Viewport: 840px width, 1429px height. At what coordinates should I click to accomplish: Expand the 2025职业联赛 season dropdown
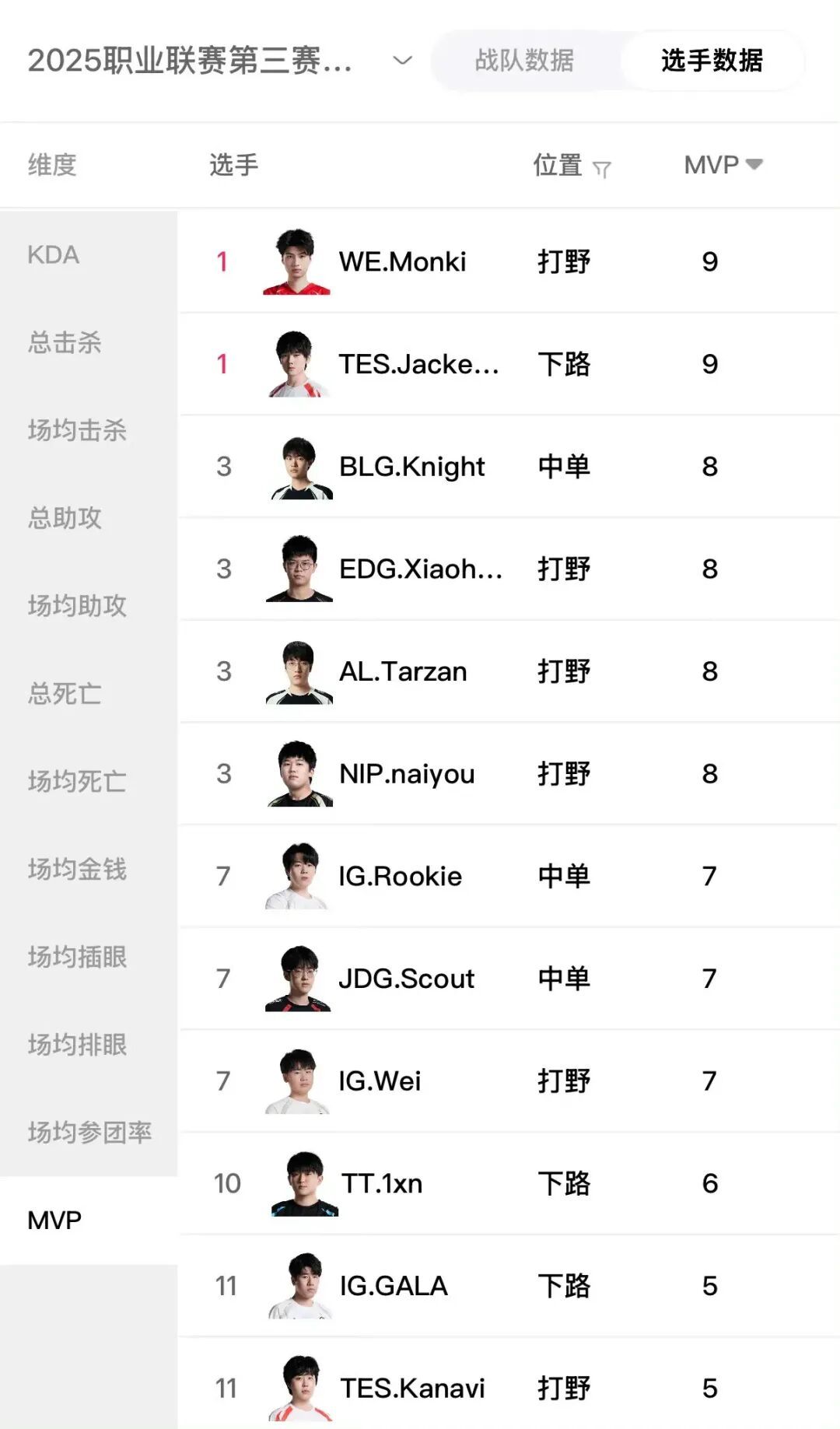(401, 61)
